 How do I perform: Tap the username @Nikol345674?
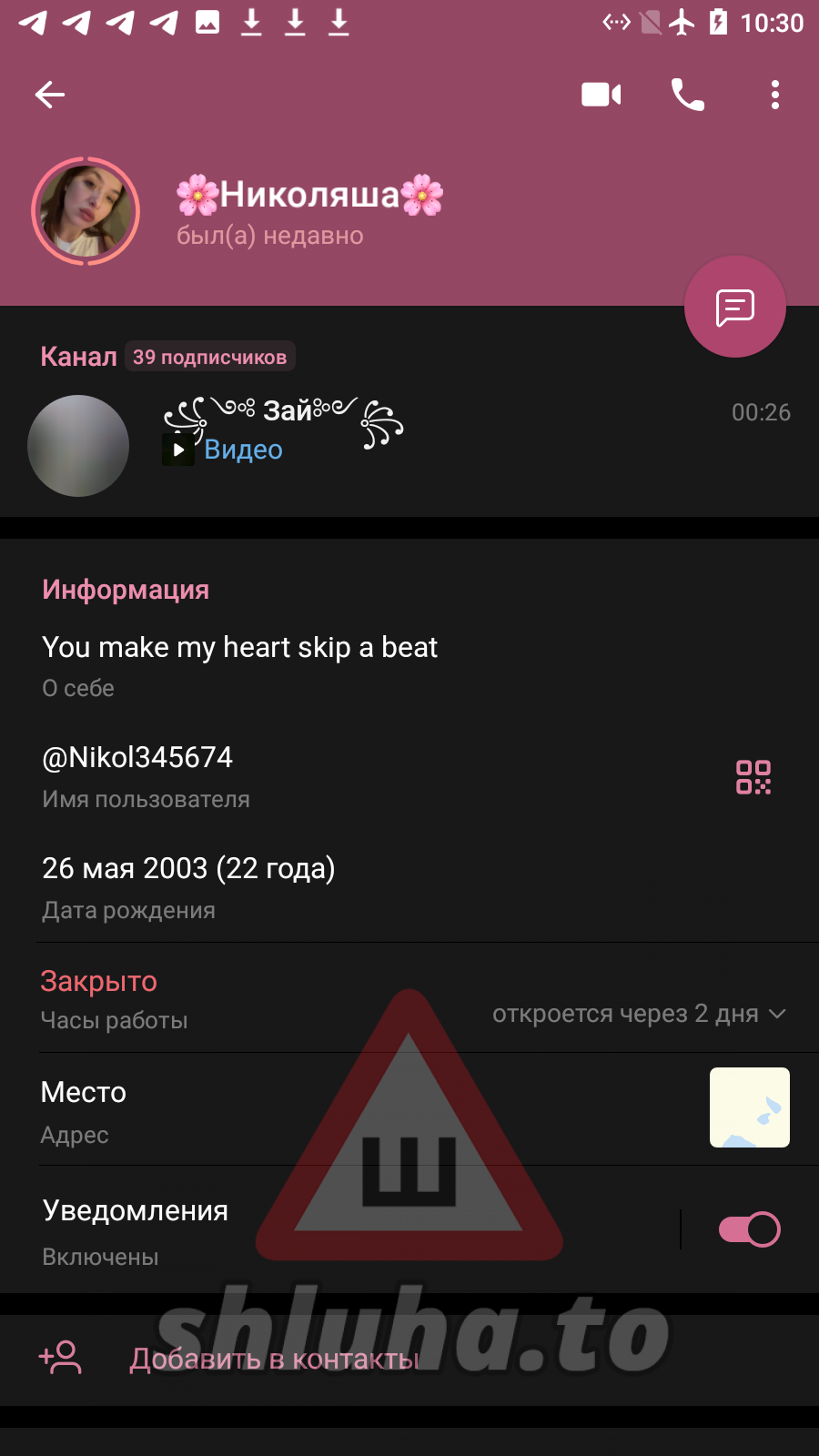[138, 758]
